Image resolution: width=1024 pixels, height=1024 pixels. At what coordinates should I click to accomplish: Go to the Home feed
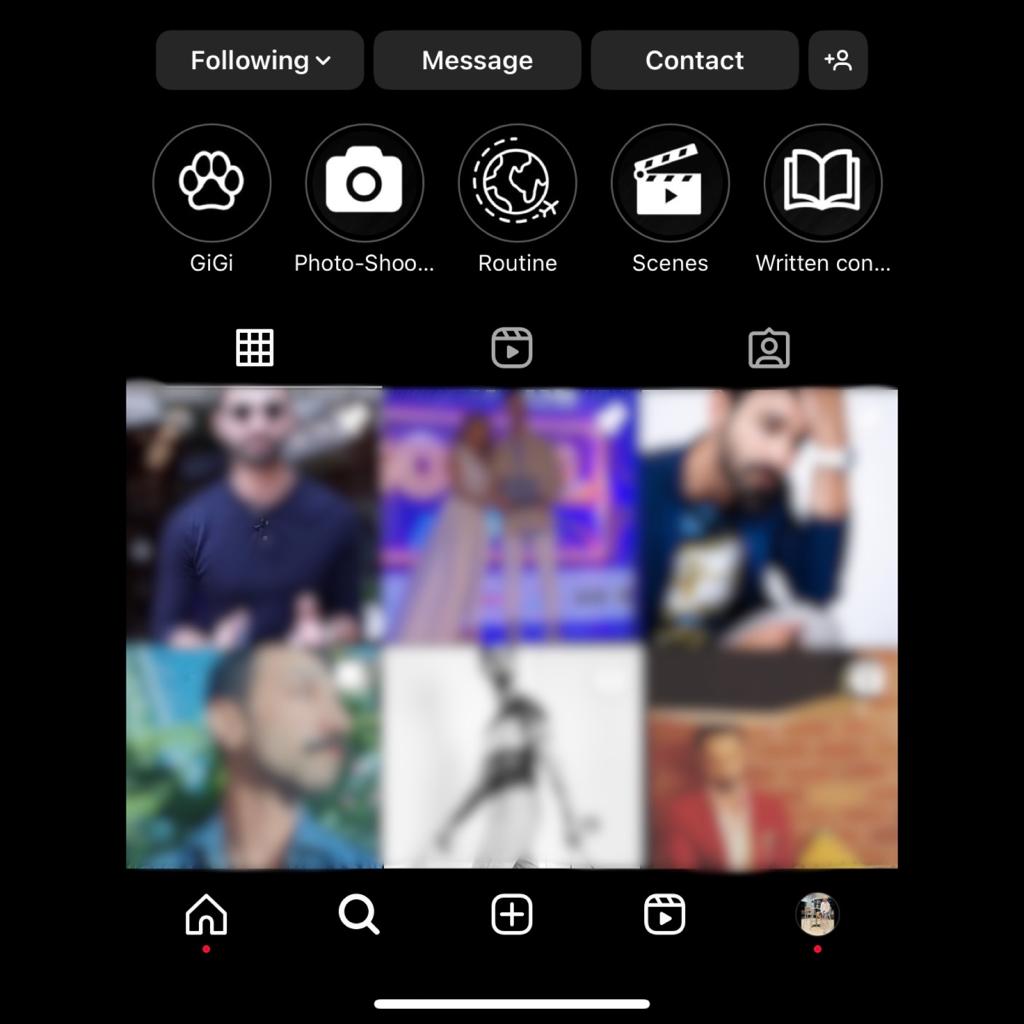click(206, 915)
